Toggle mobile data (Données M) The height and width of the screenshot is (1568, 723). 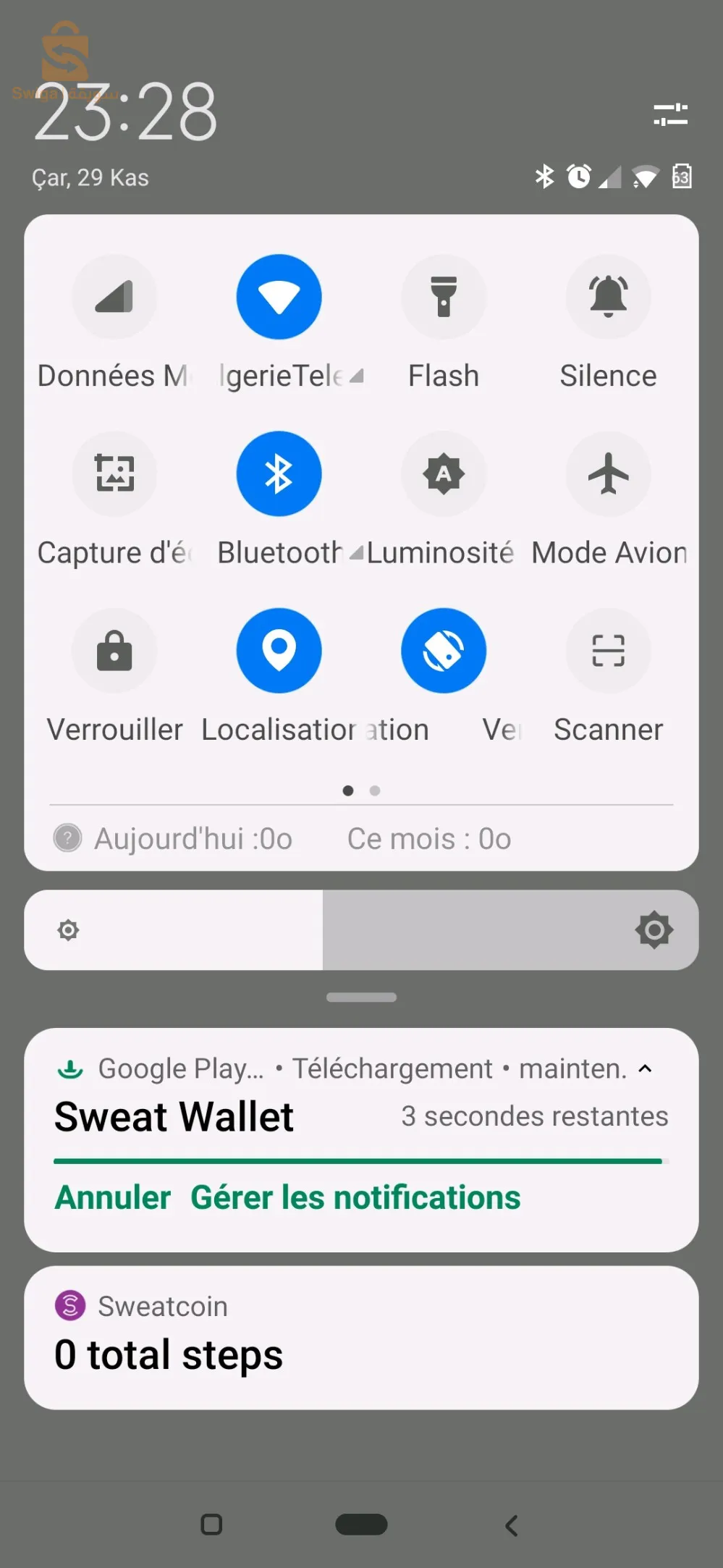point(114,297)
